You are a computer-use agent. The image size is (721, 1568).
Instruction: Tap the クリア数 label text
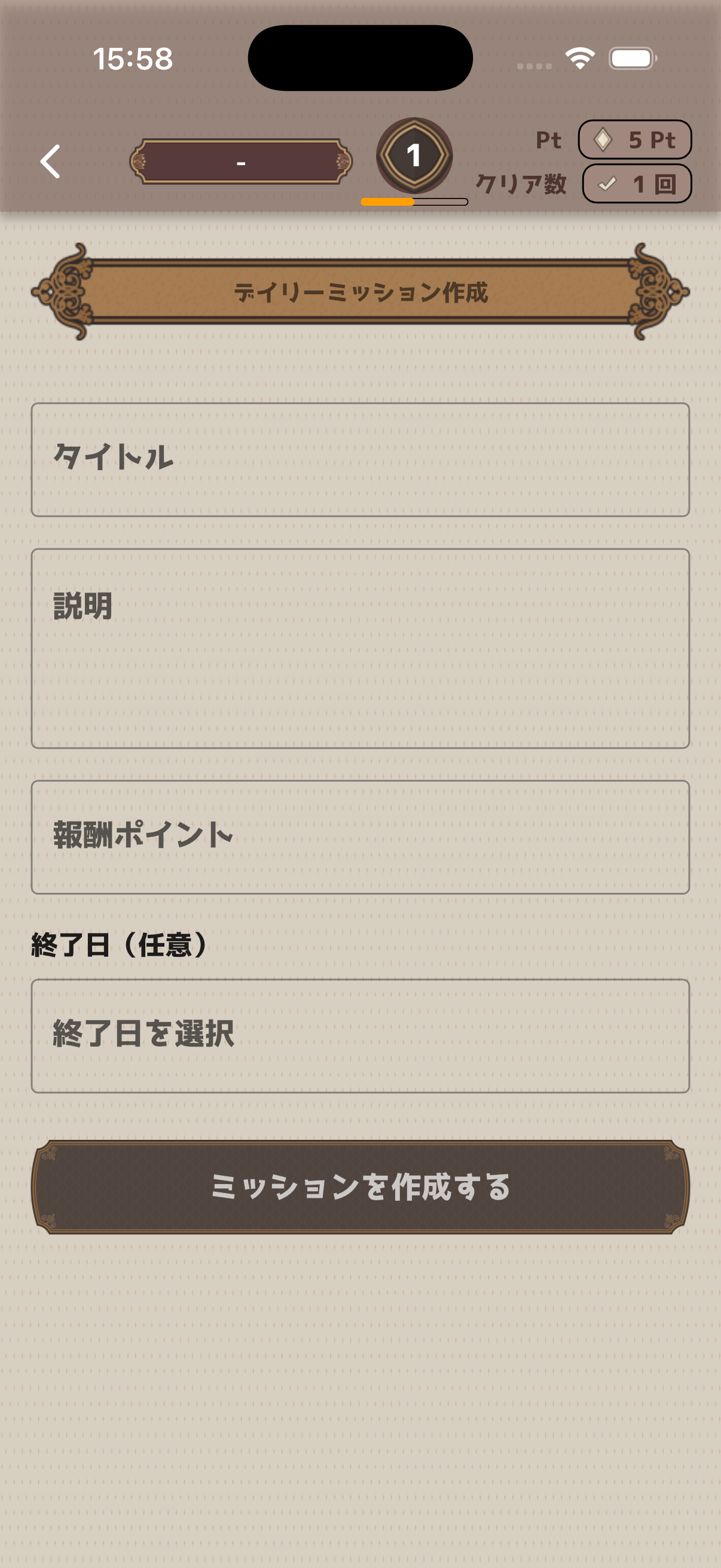[522, 184]
